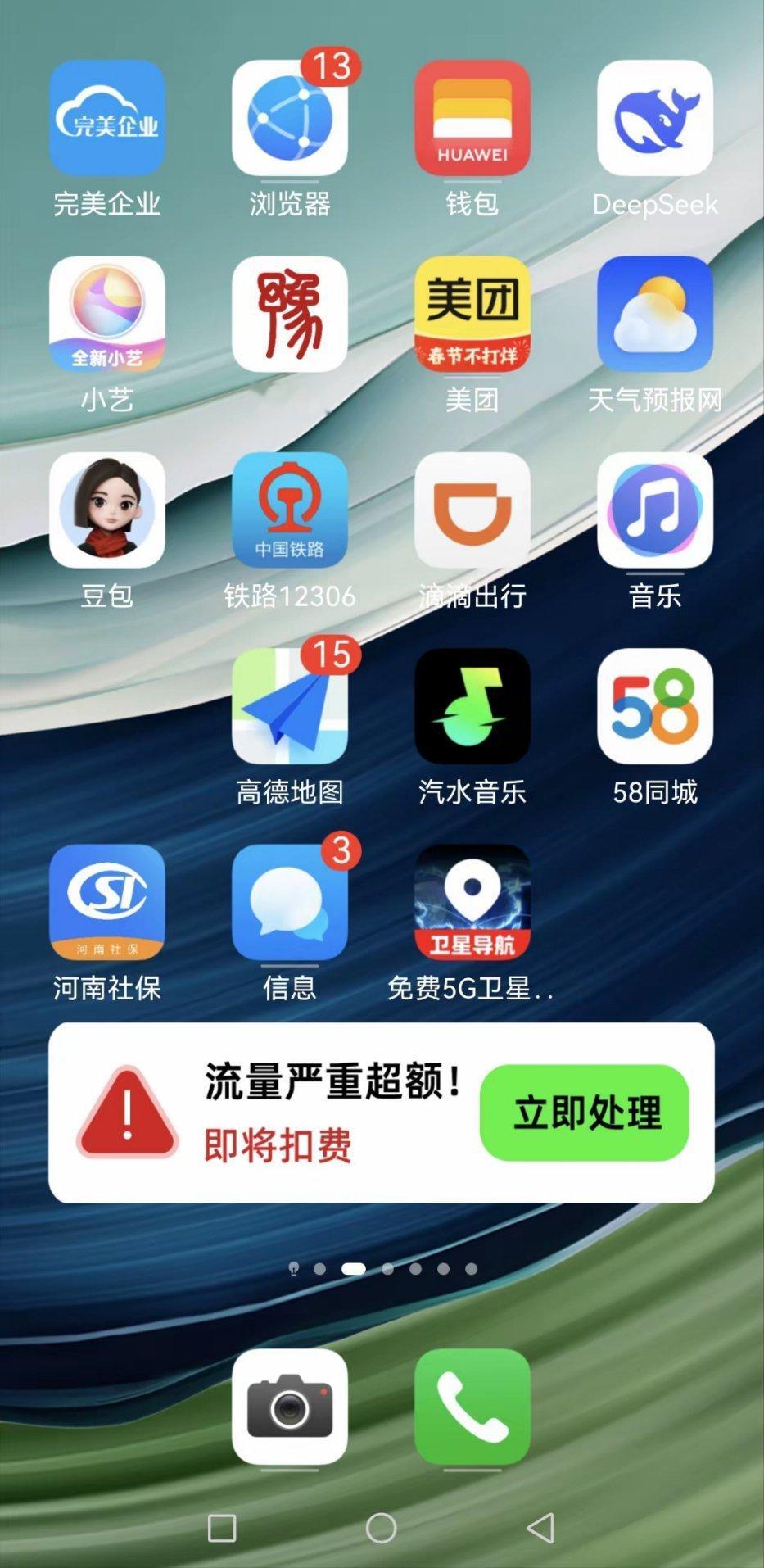Screen dimensions: 764x1568
Task: Open the DeepSeek app
Action: pos(655,119)
